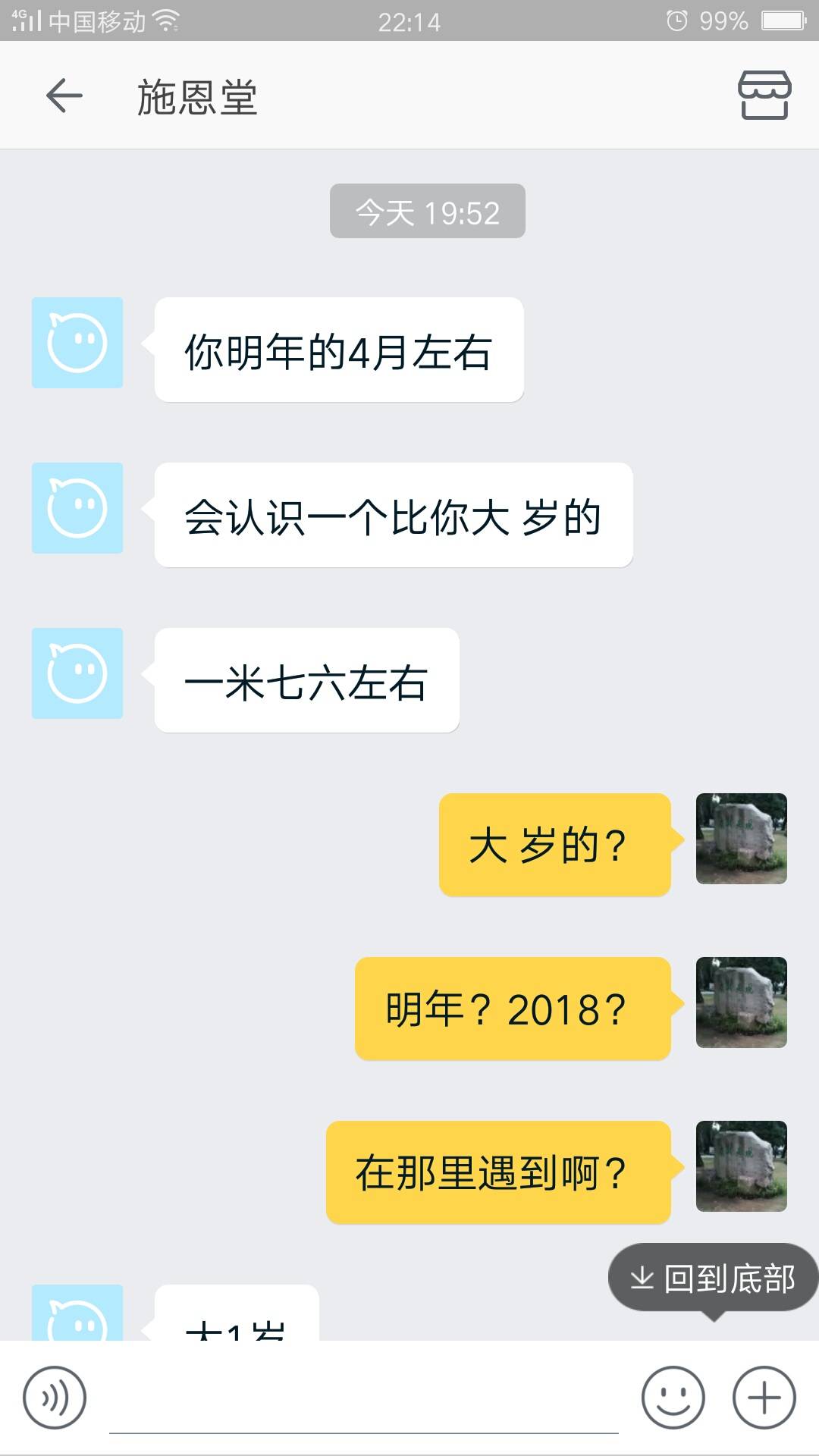This screenshot has height=1456, width=819.
Task: Go back from the 施恩堂 chat
Action: (x=64, y=96)
